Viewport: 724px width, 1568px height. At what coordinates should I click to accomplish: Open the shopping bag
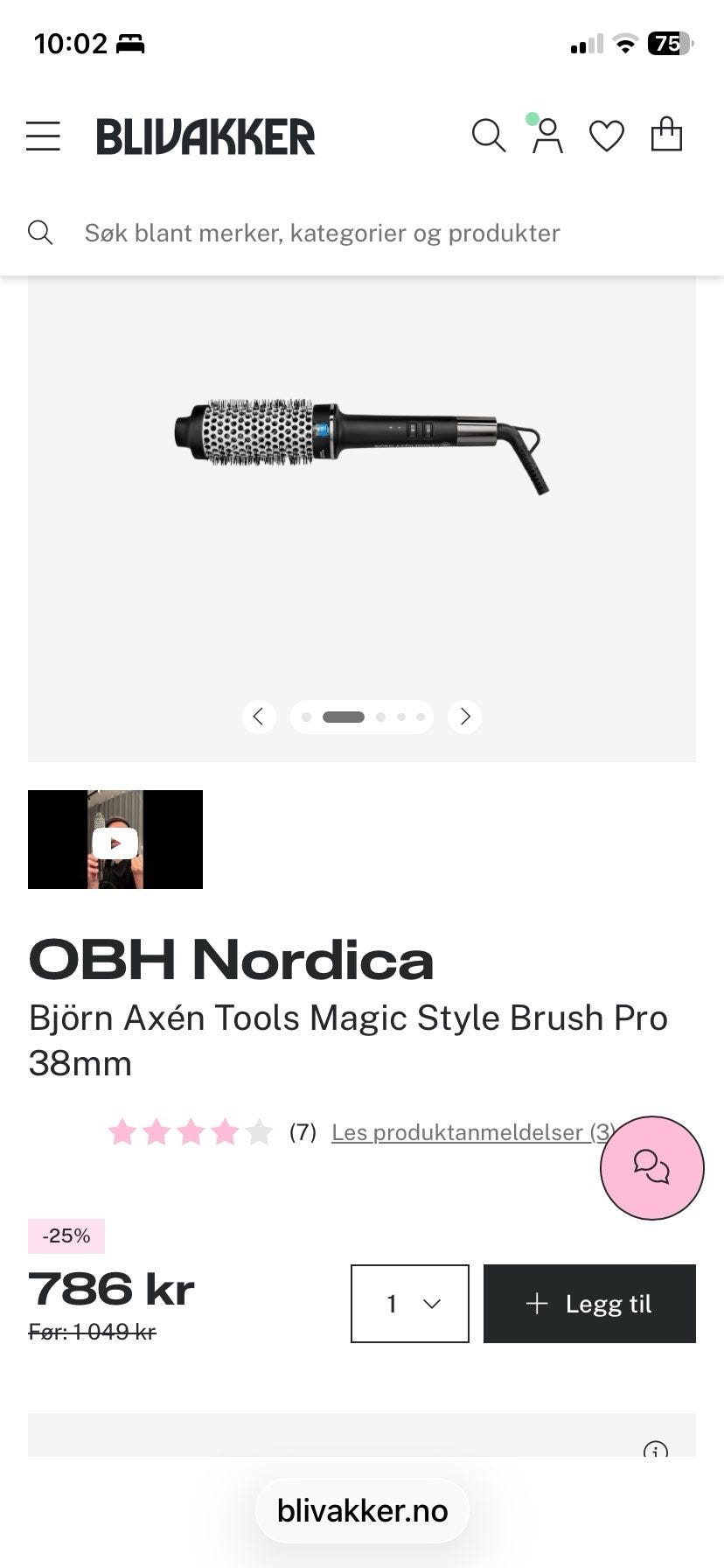click(x=666, y=135)
